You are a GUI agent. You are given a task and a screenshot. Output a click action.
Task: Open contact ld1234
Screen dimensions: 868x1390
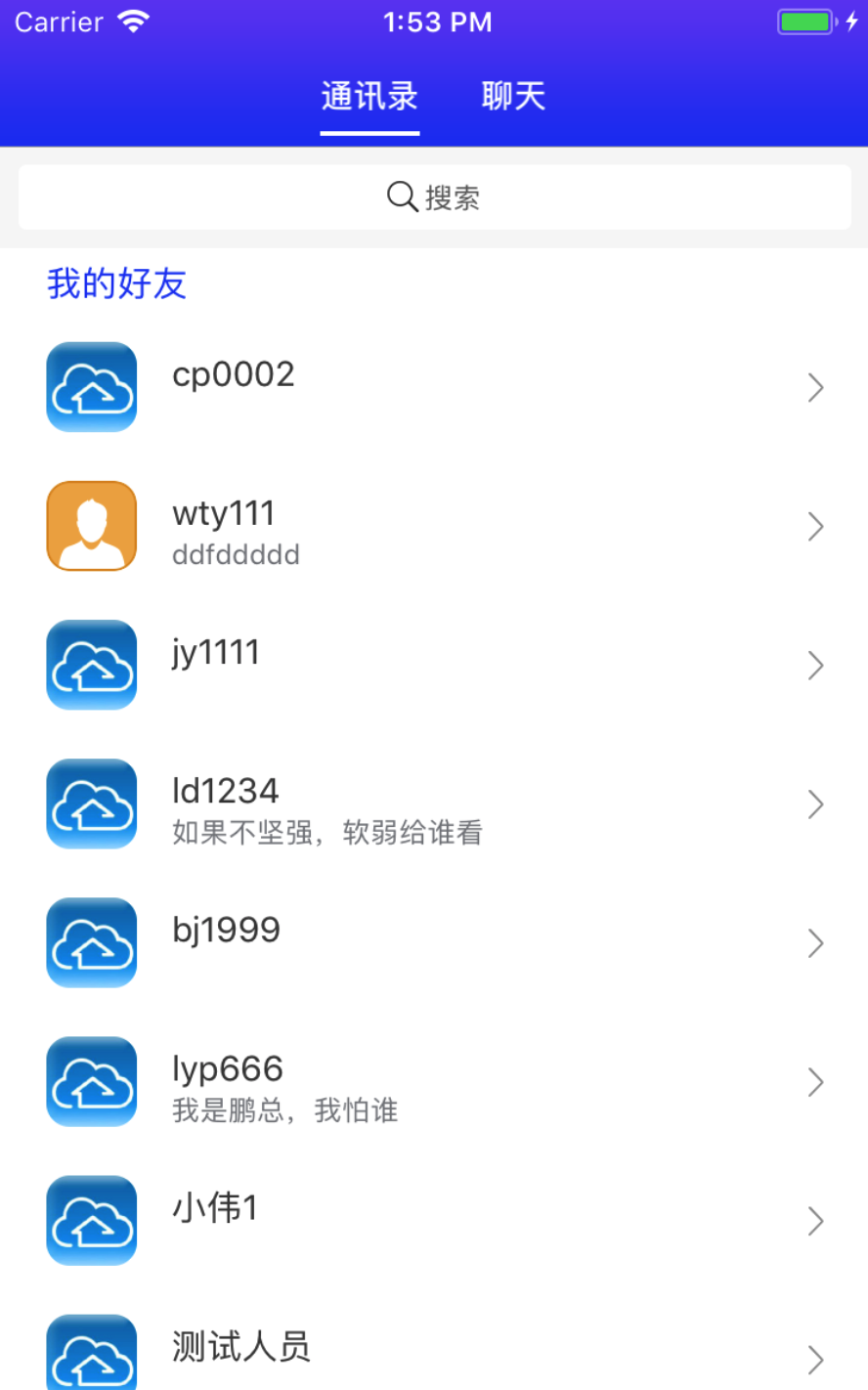(x=434, y=804)
